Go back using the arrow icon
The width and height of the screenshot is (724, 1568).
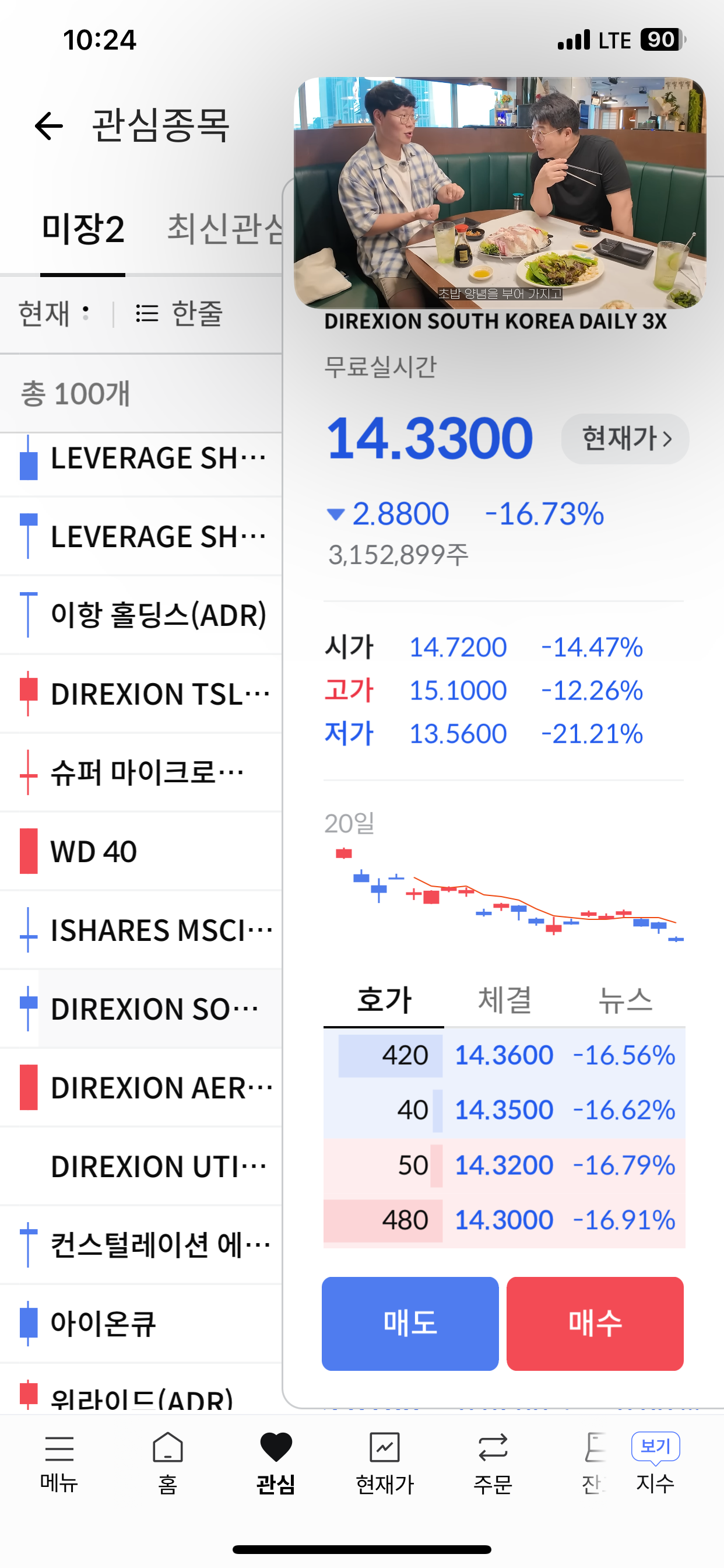[48, 126]
